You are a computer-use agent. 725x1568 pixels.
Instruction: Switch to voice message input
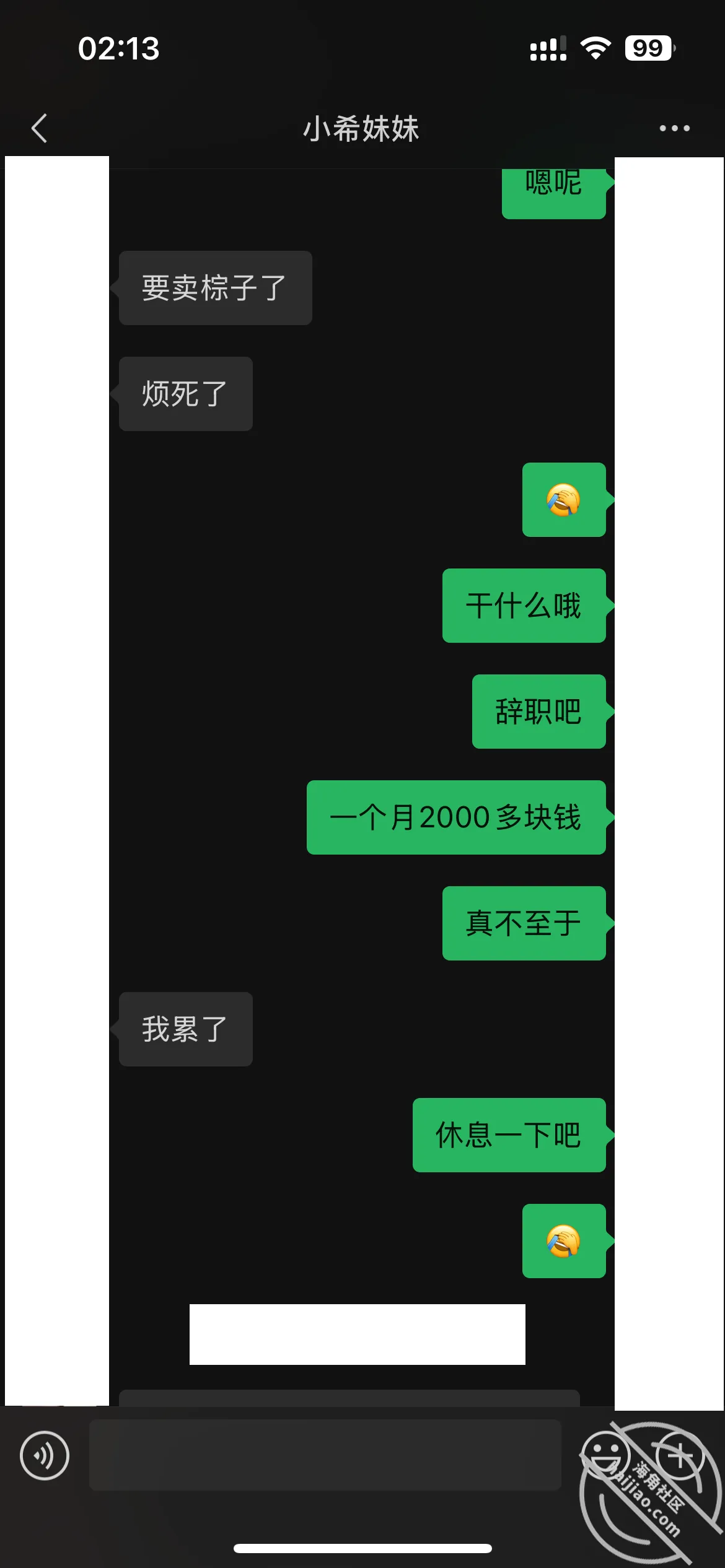point(45,1455)
